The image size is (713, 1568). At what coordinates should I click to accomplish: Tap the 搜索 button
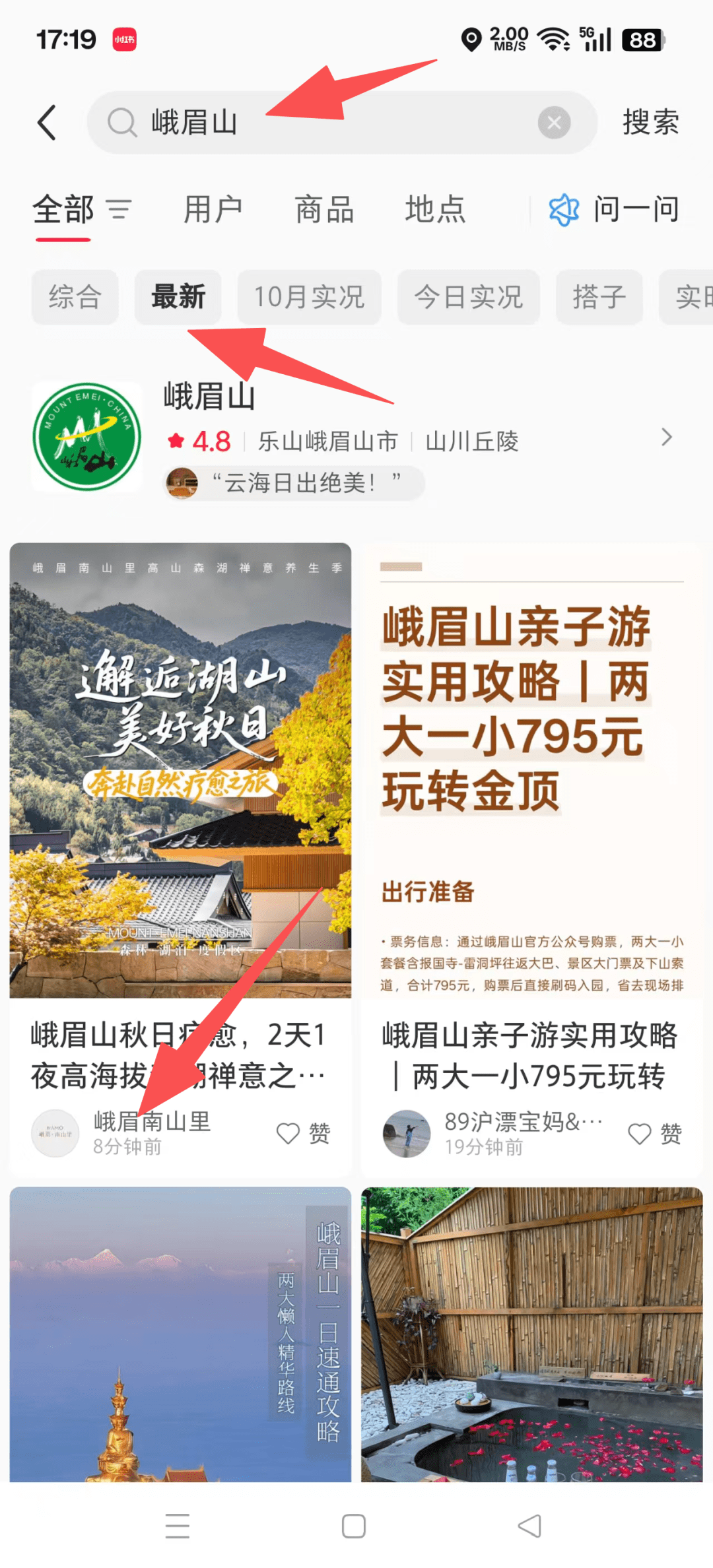[650, 123]
